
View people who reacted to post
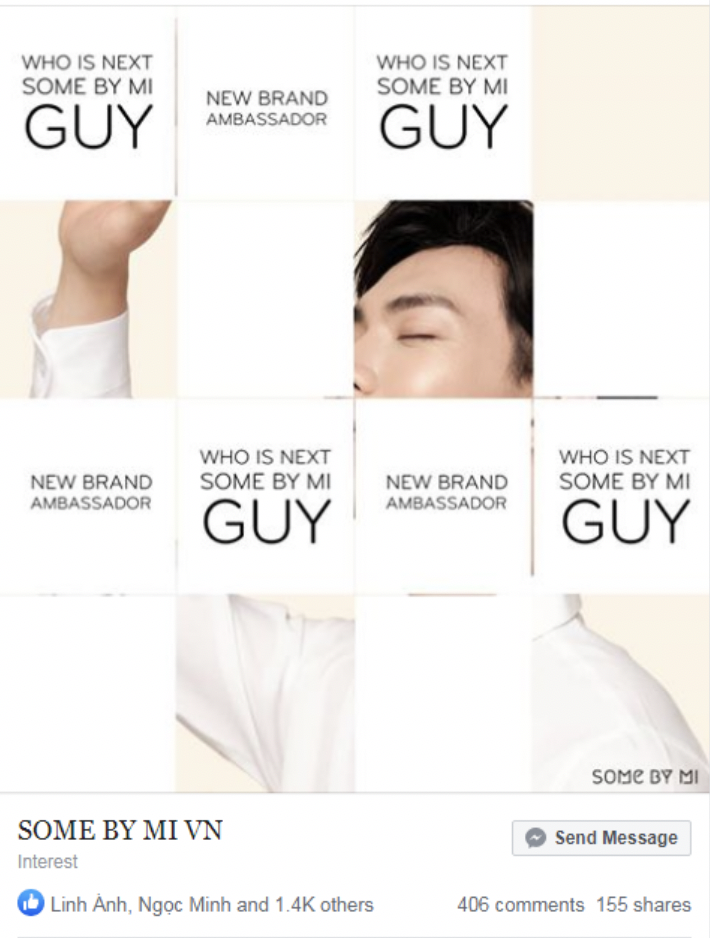pos(211,905)
